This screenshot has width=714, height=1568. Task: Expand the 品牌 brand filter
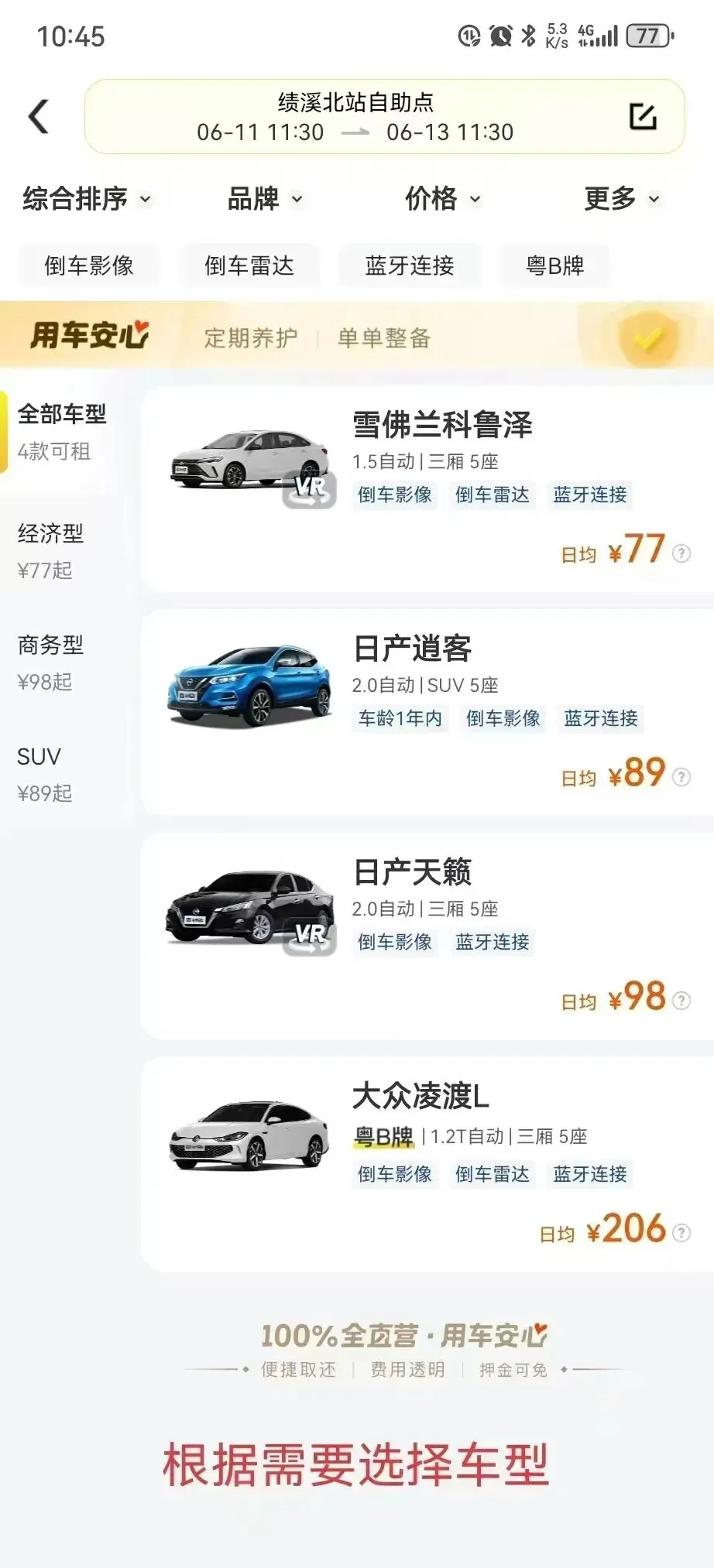[x=264, y=199]
